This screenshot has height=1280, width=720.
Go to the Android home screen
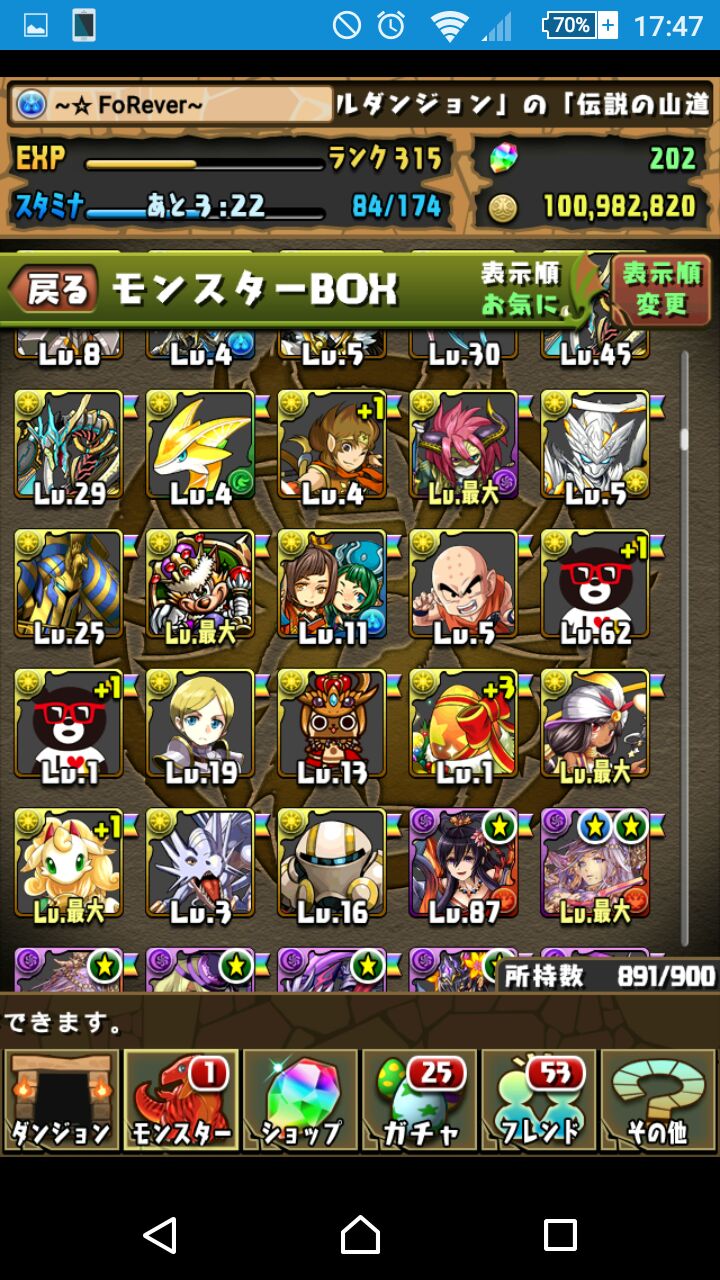coord(360,1235)
